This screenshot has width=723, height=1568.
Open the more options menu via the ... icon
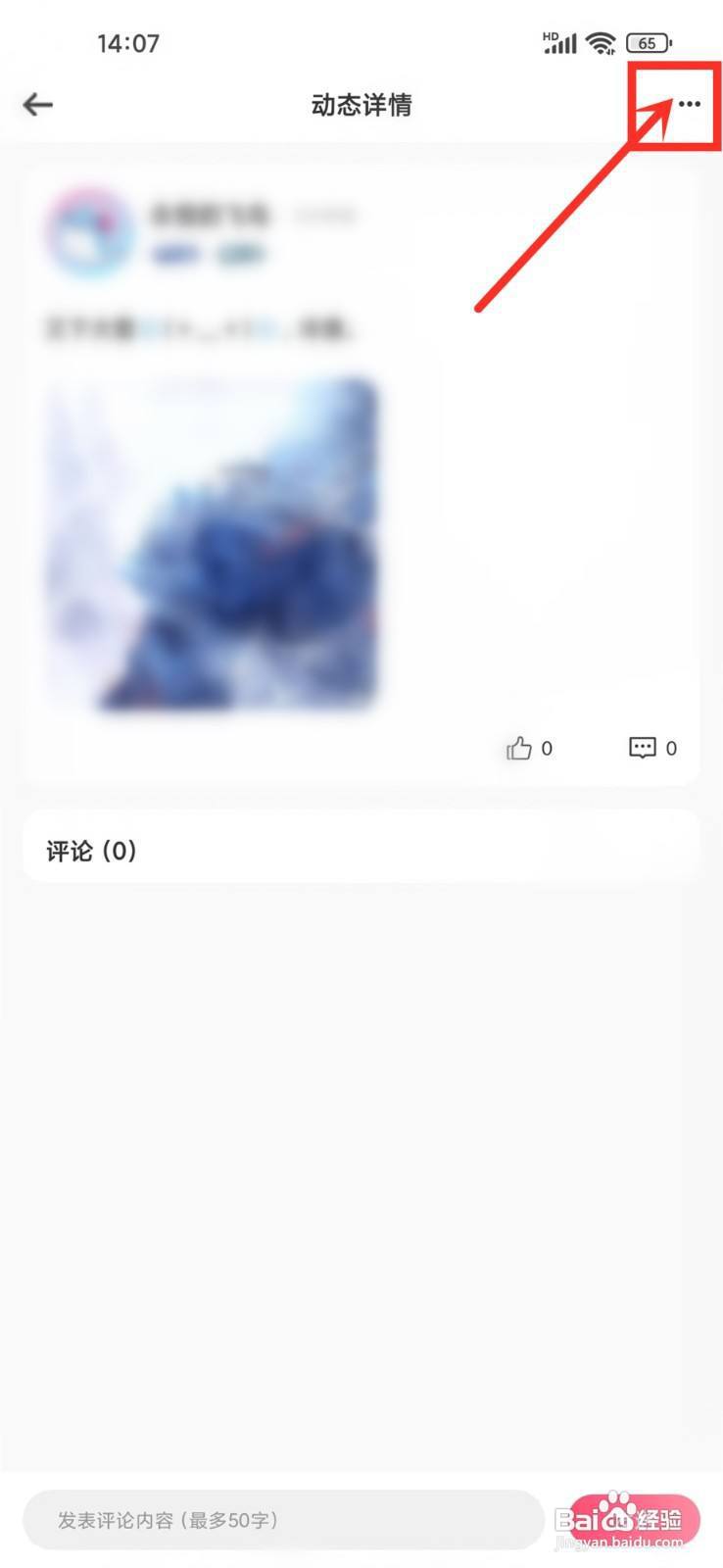[x=691, y=104]
